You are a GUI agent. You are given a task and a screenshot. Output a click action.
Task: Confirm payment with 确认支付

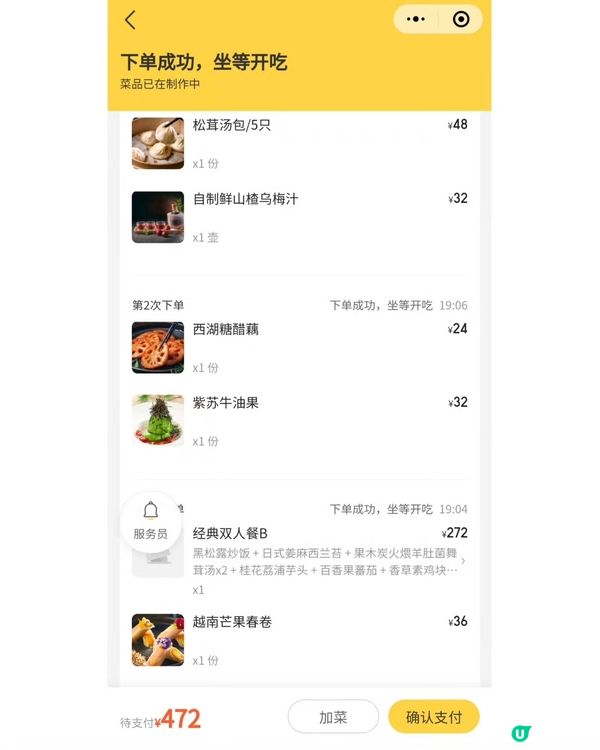(433, 717)
